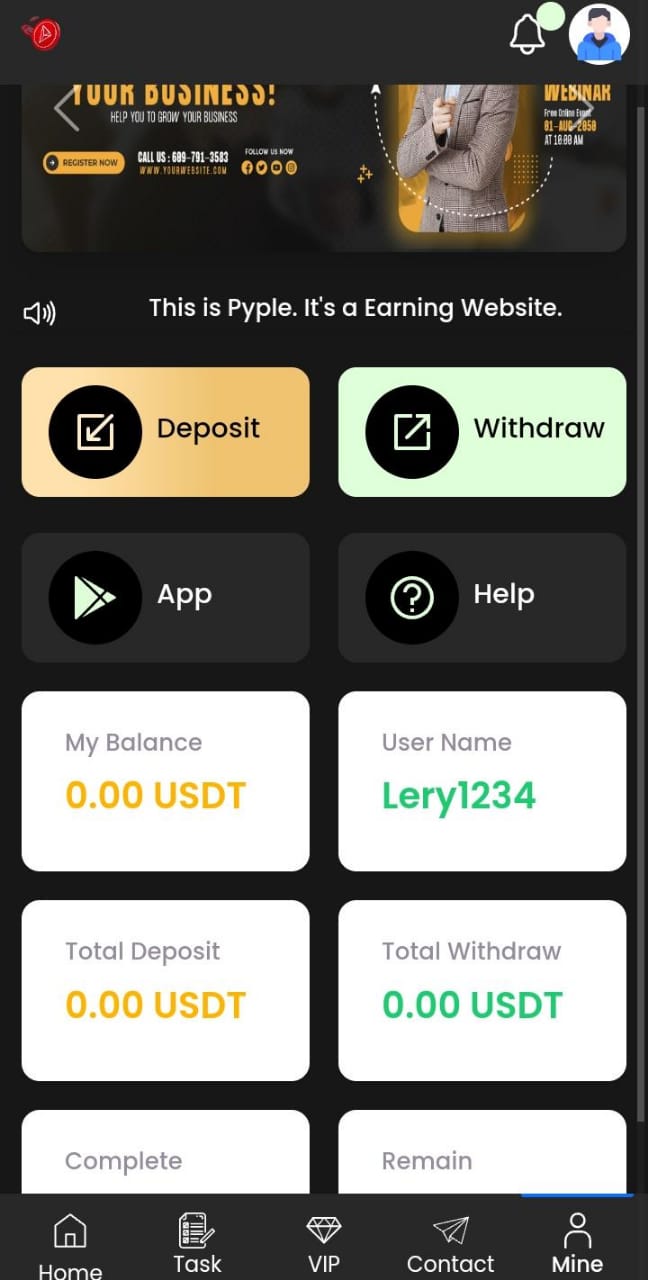
Task: Open the Withdraw option
Action: pyautogui.click(x=482, y=431)
